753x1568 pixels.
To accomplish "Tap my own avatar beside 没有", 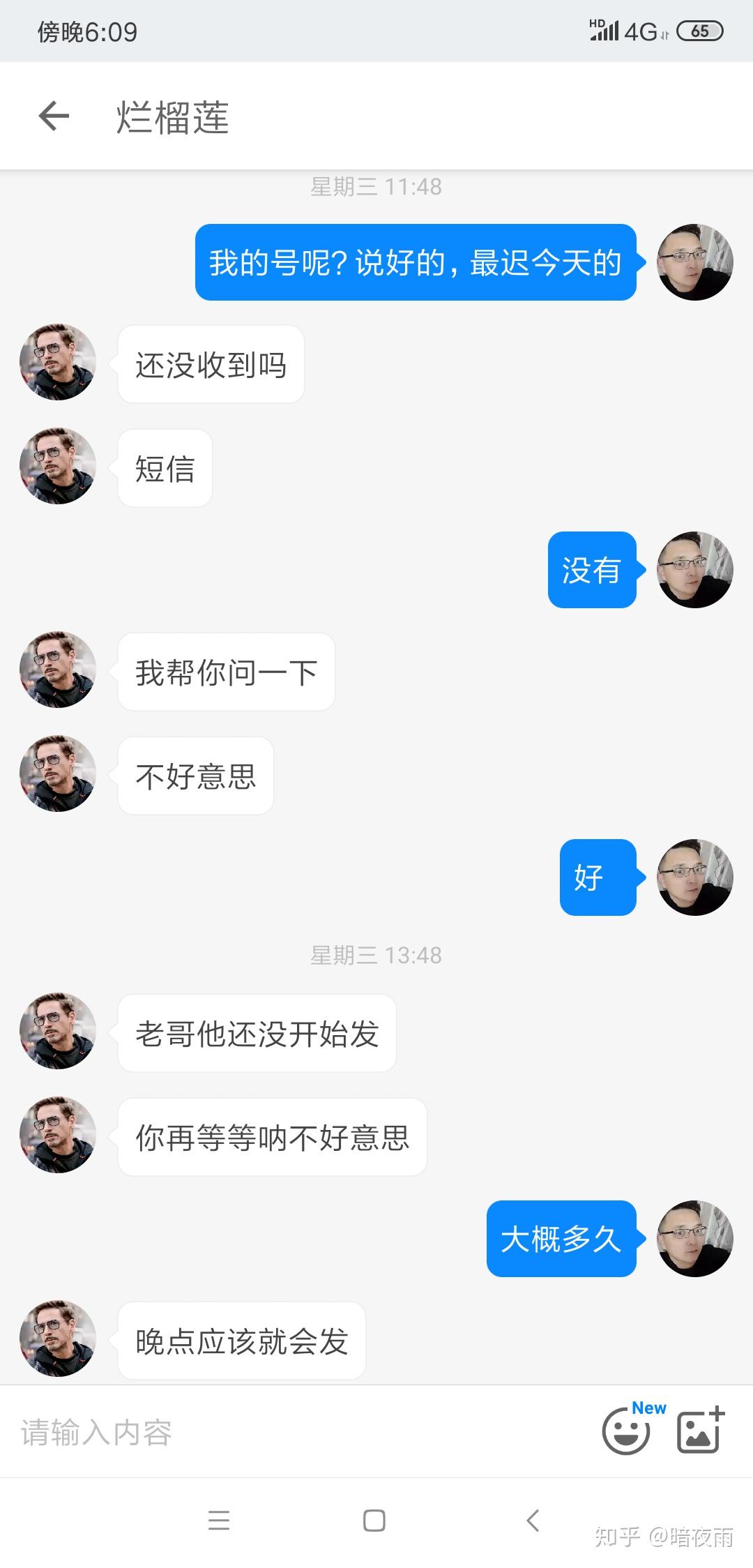I will (x=695, y=570).
